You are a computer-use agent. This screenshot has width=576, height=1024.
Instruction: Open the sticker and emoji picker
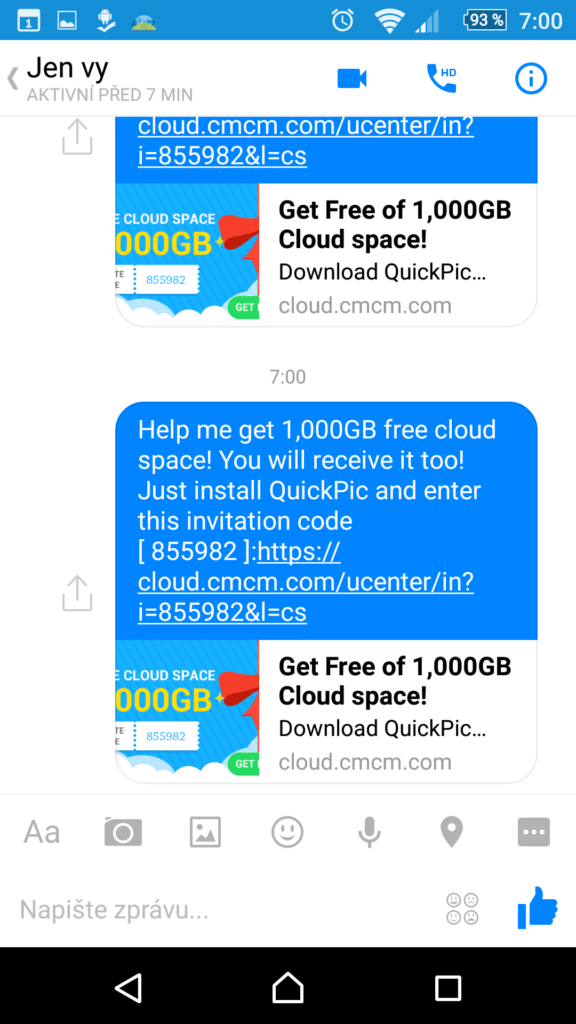tap(287, 832)
